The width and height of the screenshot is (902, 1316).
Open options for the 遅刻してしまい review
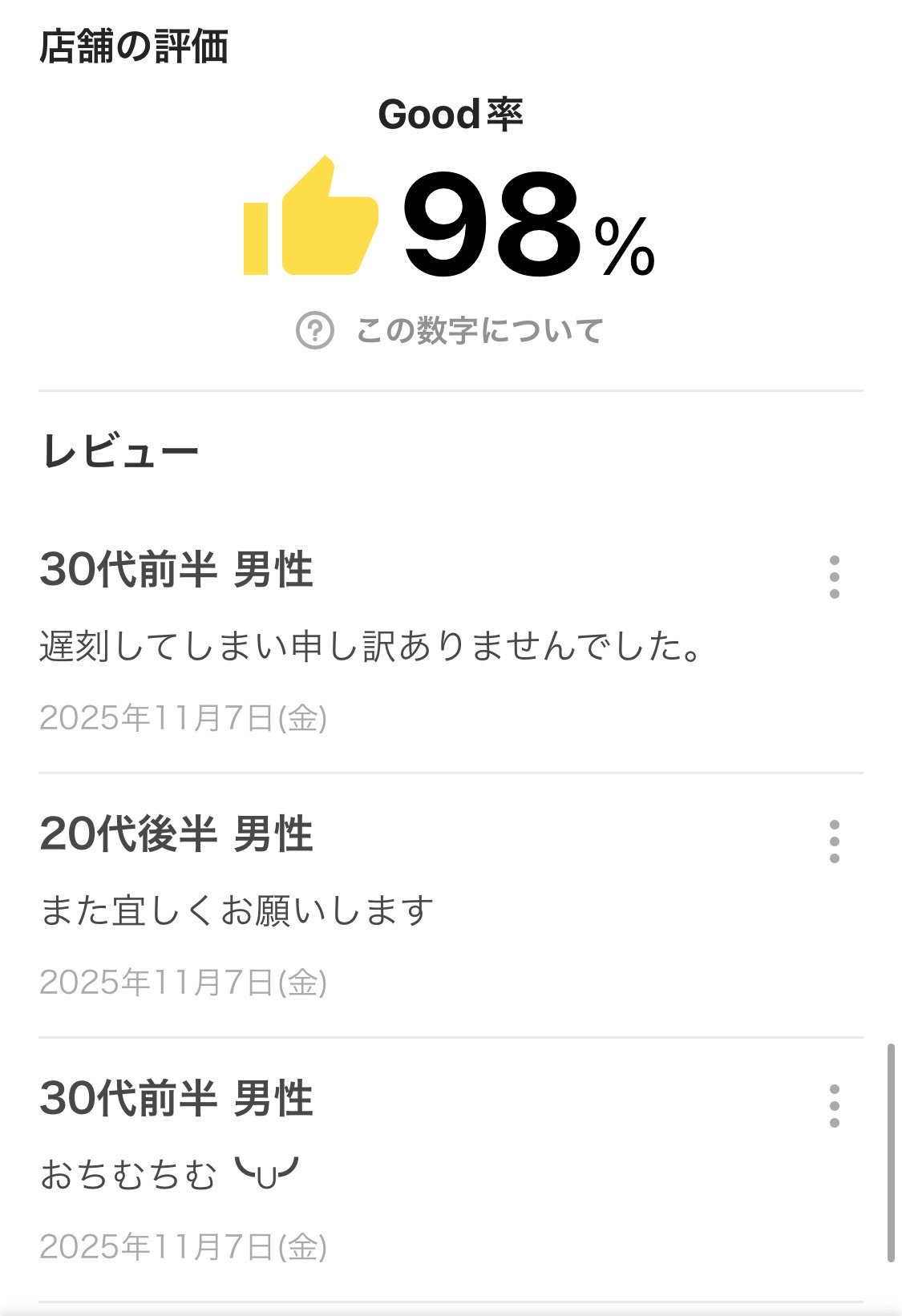click(834, 577)
